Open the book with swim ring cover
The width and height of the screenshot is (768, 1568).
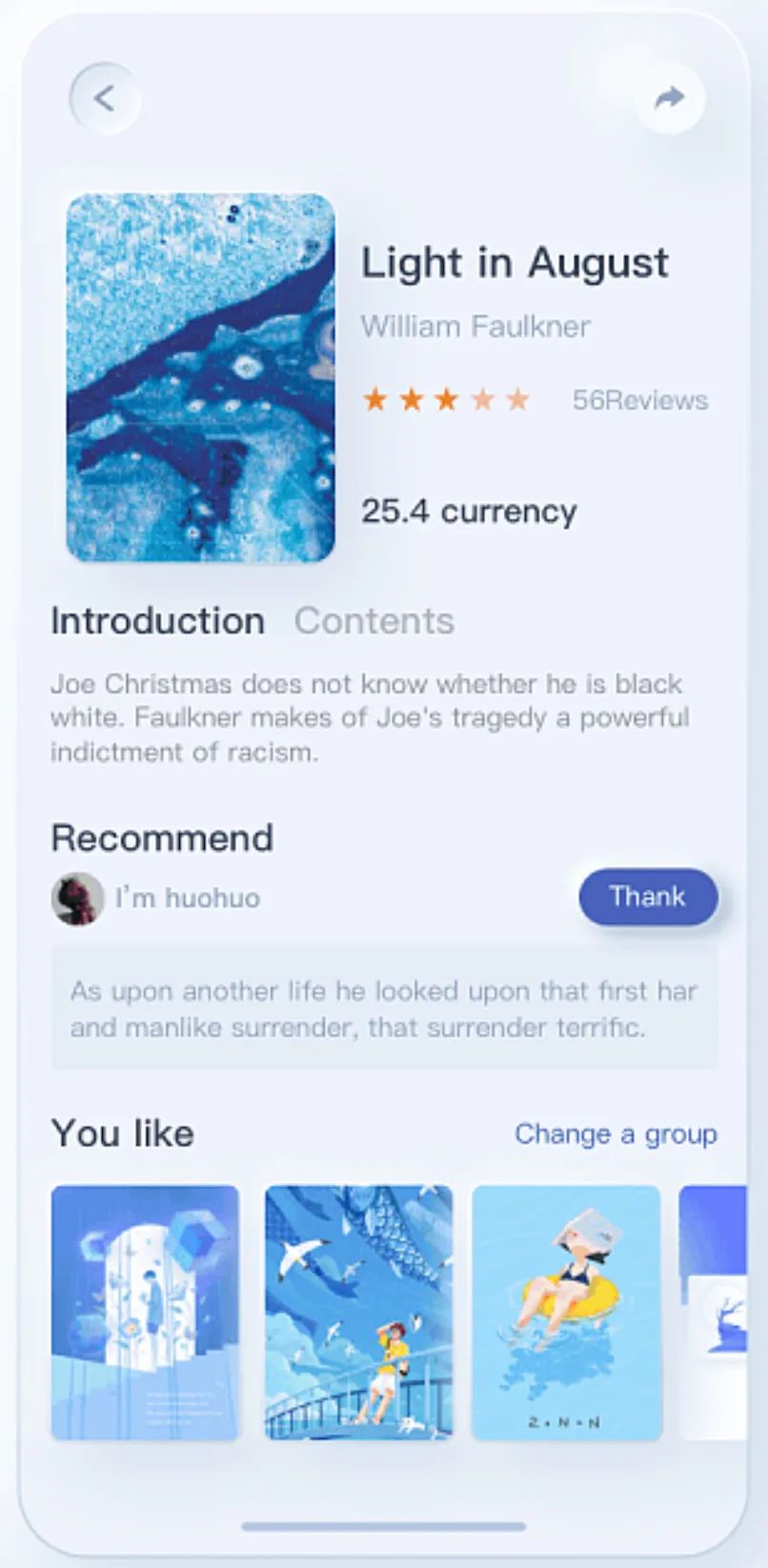tap(566, 1312)
